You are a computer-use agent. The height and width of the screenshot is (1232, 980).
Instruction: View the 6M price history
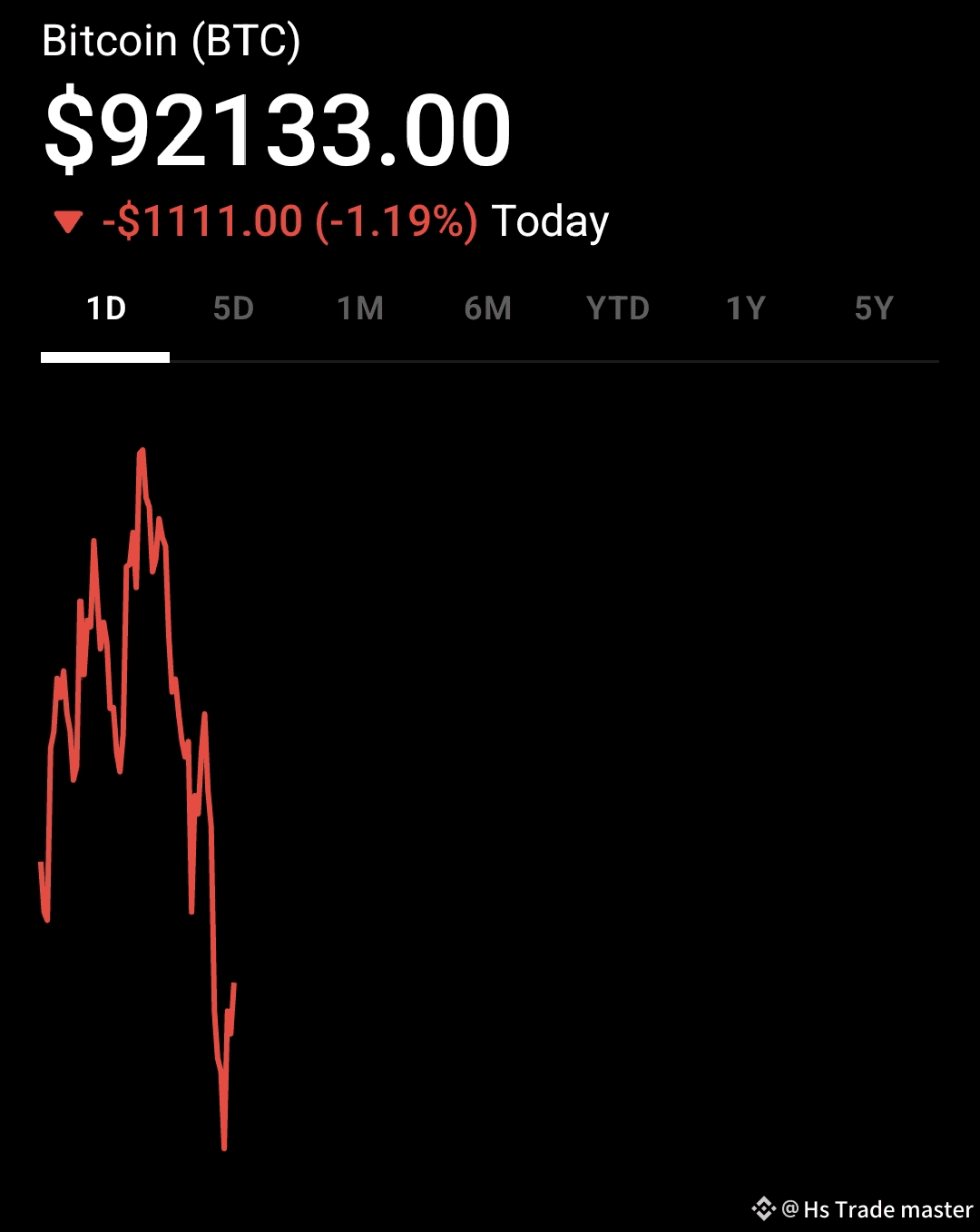point(488,309)
